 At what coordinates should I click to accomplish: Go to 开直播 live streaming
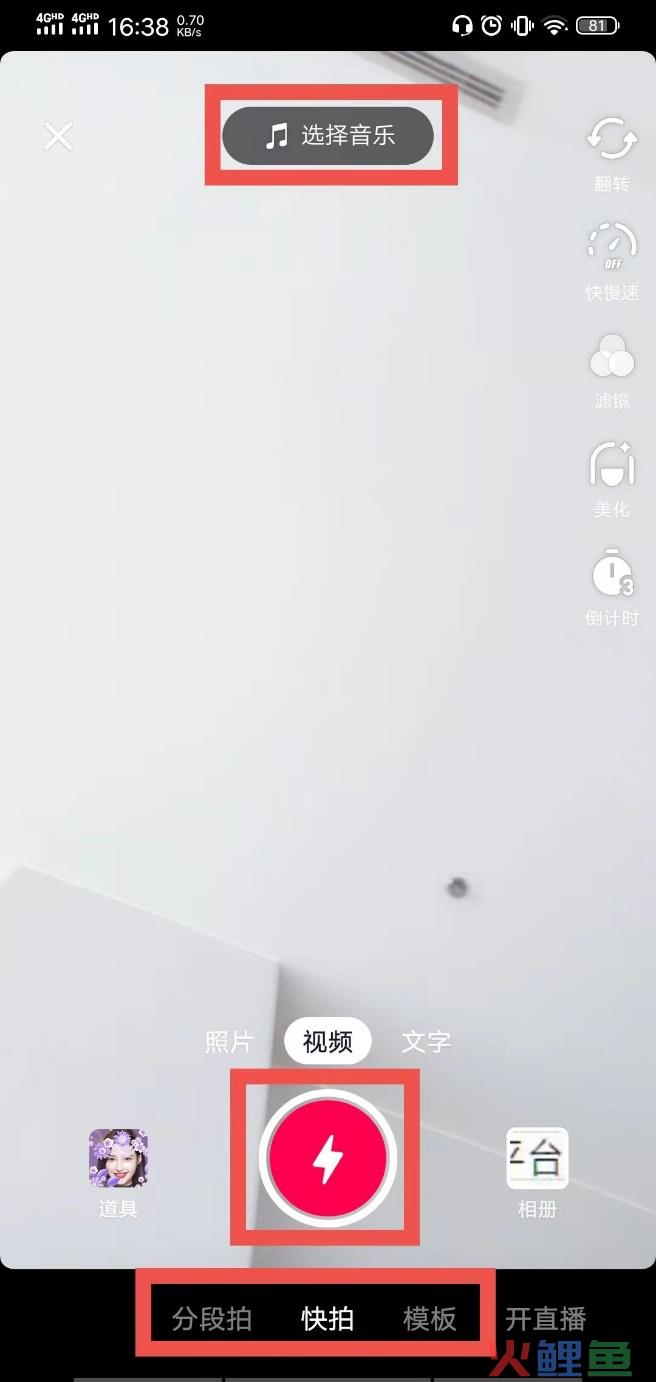click(545, 1319)
